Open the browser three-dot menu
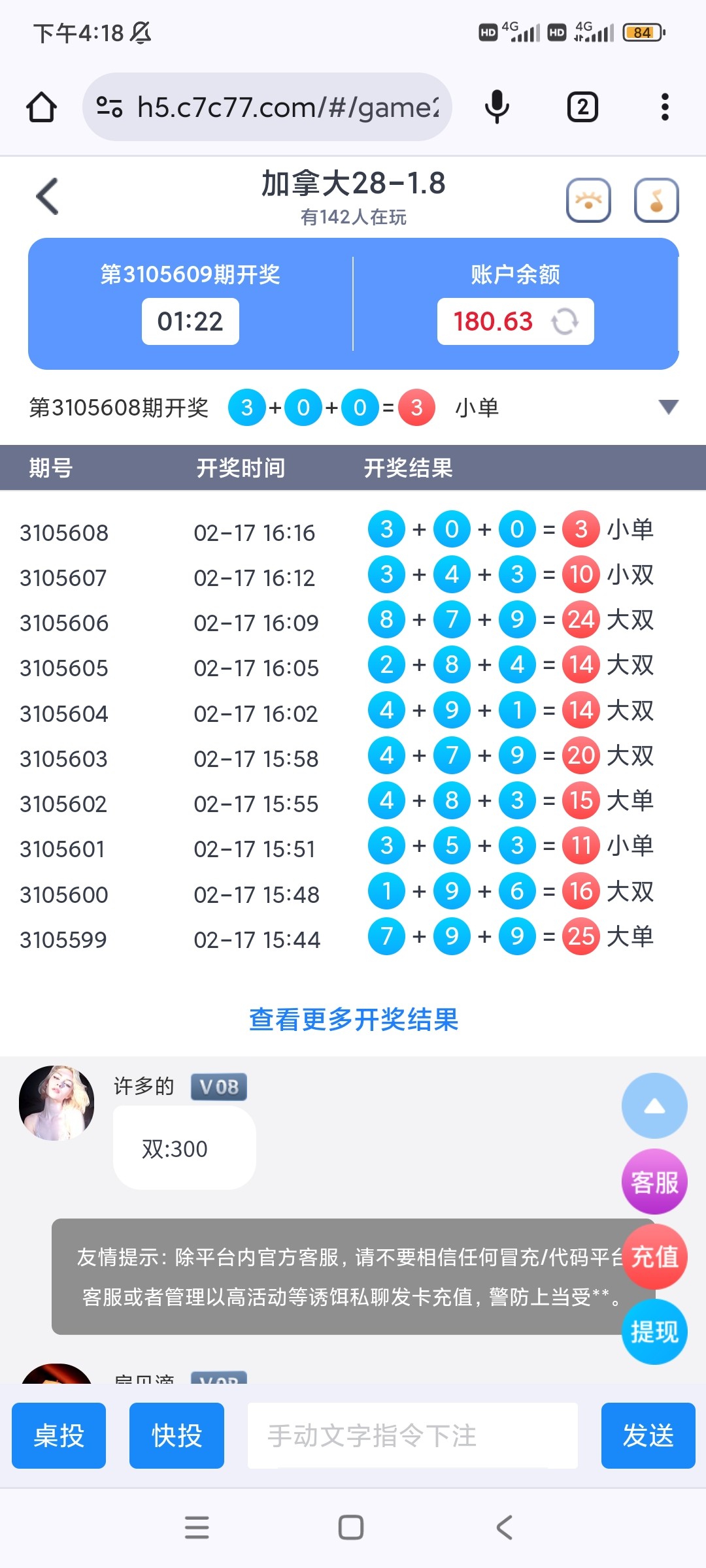 [665, 106]
